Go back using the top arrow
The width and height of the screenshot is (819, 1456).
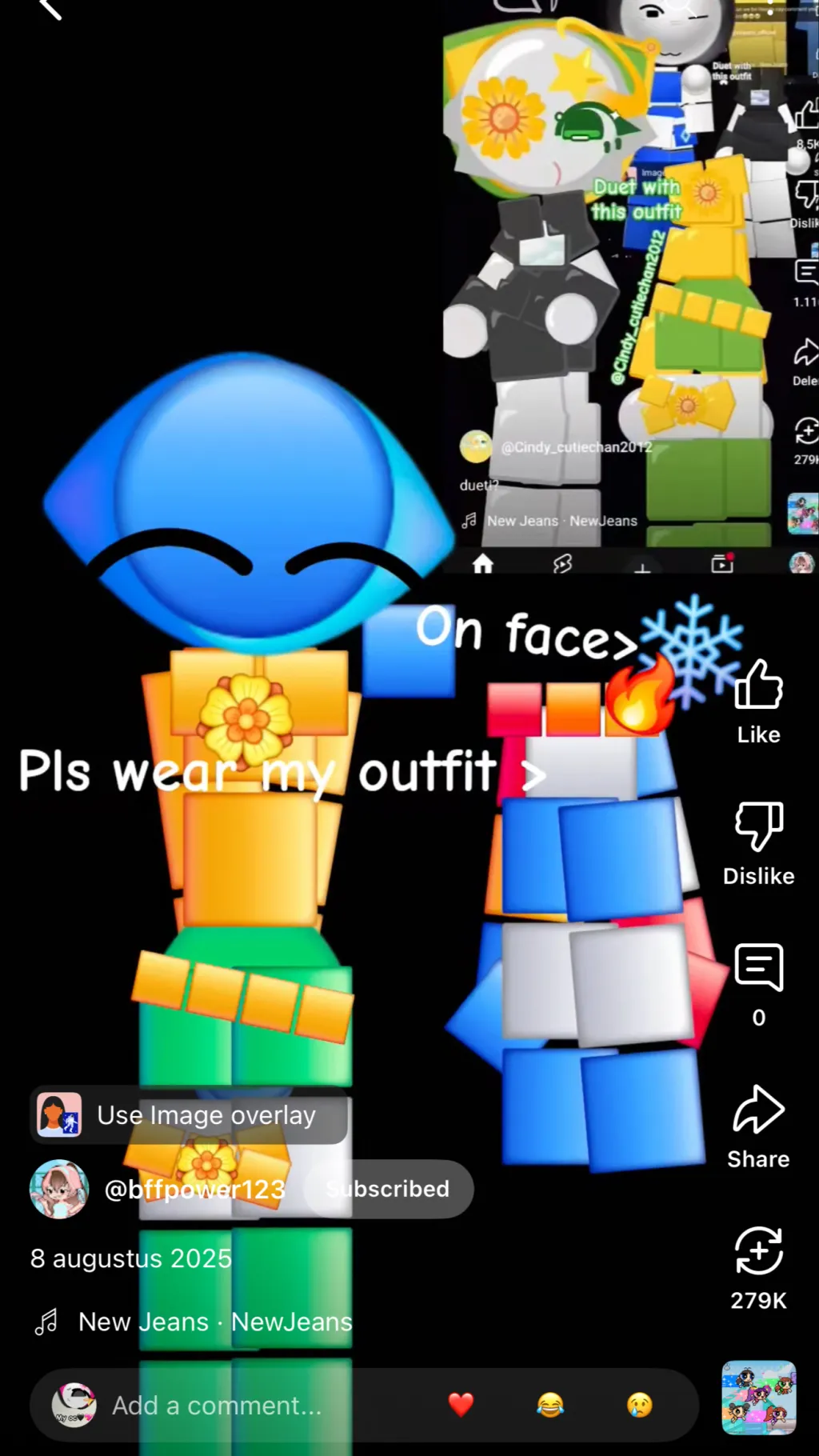click(50, 10)
